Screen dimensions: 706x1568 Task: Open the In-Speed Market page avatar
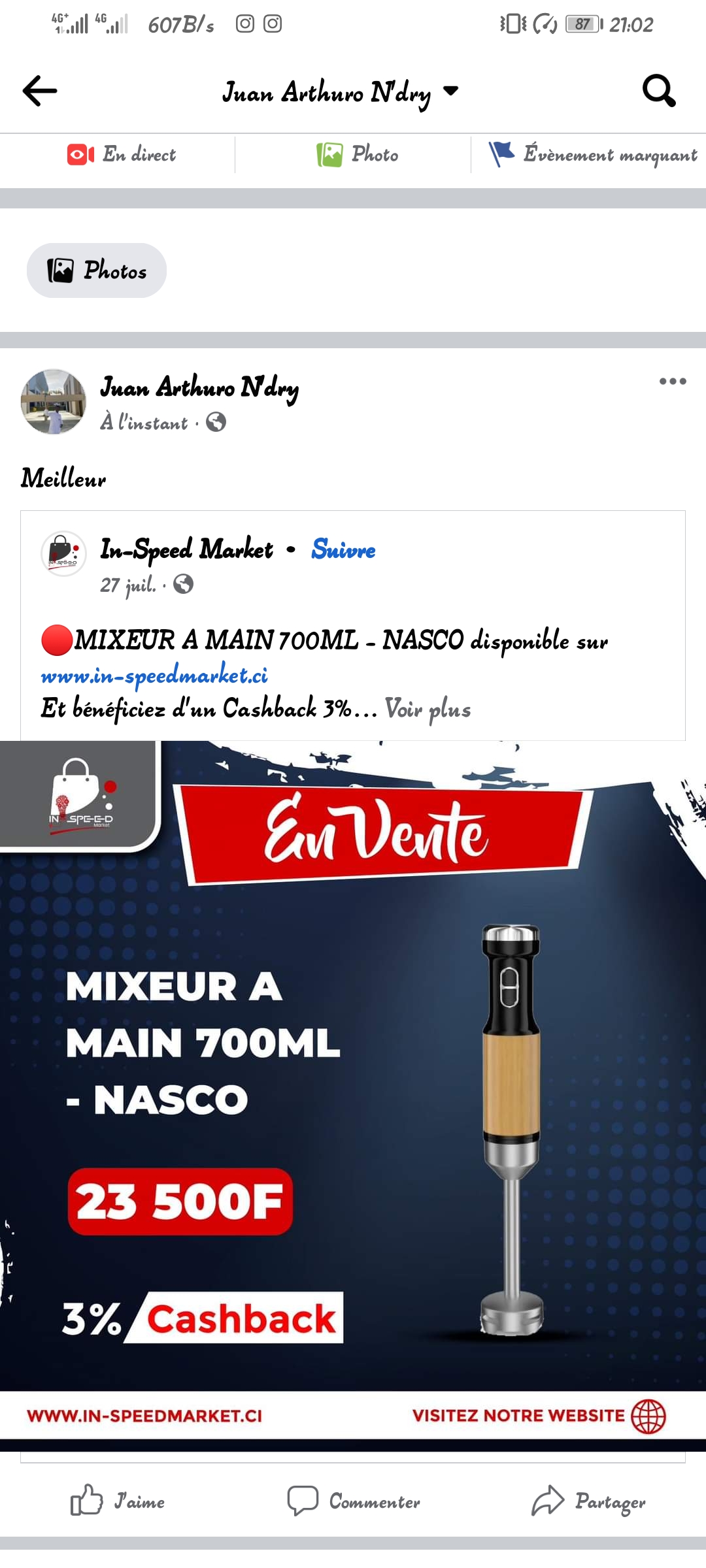(x=63, y=553)
